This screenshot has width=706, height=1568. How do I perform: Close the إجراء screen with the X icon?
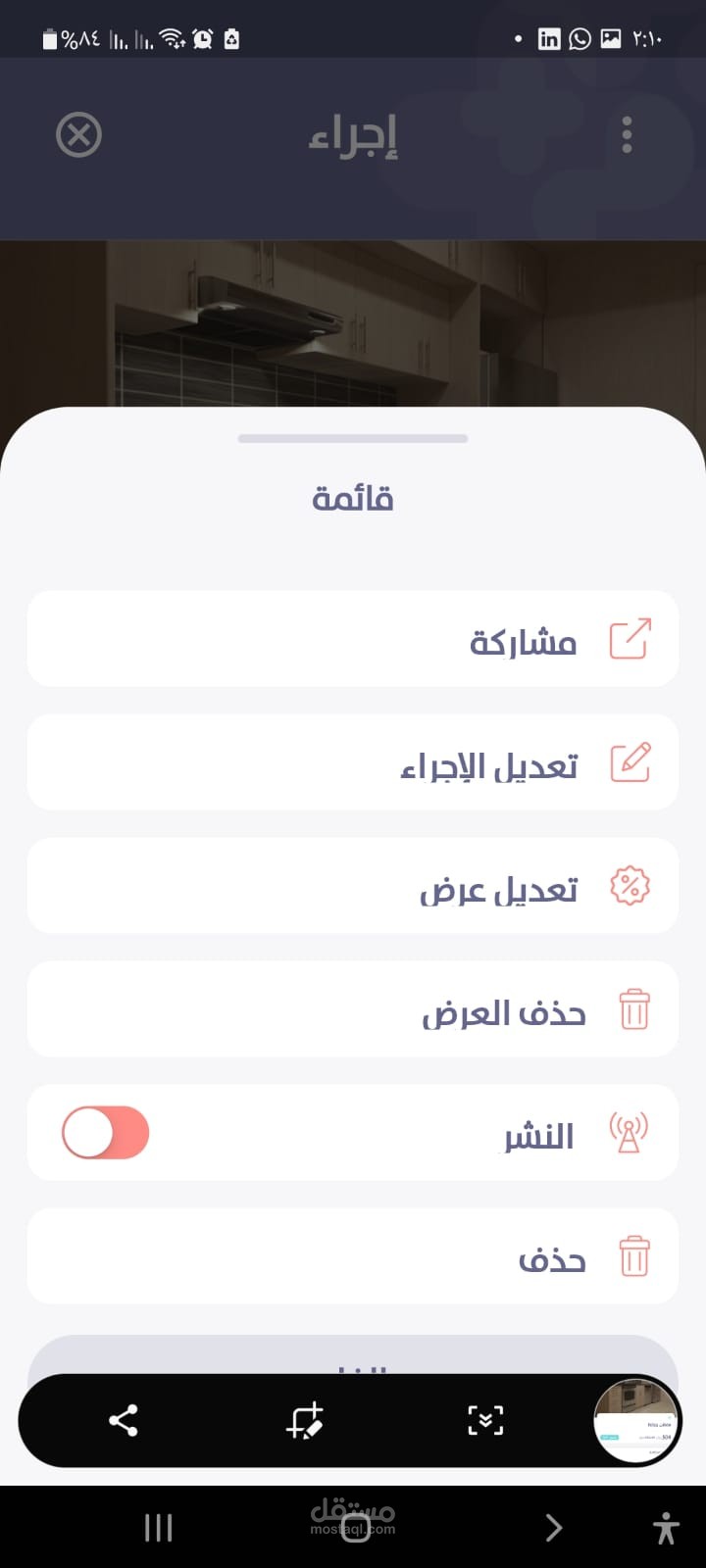79,135
